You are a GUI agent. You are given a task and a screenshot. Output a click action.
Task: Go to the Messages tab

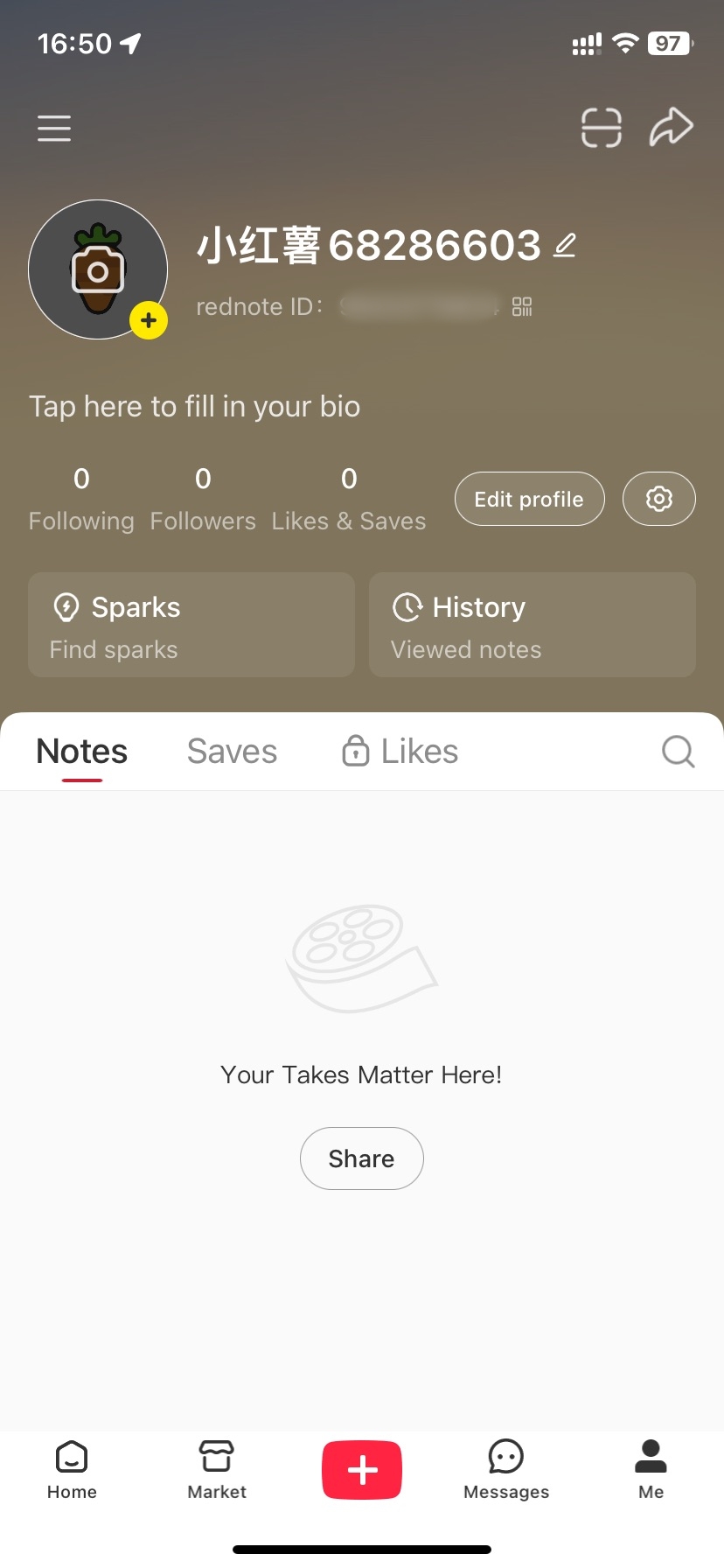[506, 1470]
